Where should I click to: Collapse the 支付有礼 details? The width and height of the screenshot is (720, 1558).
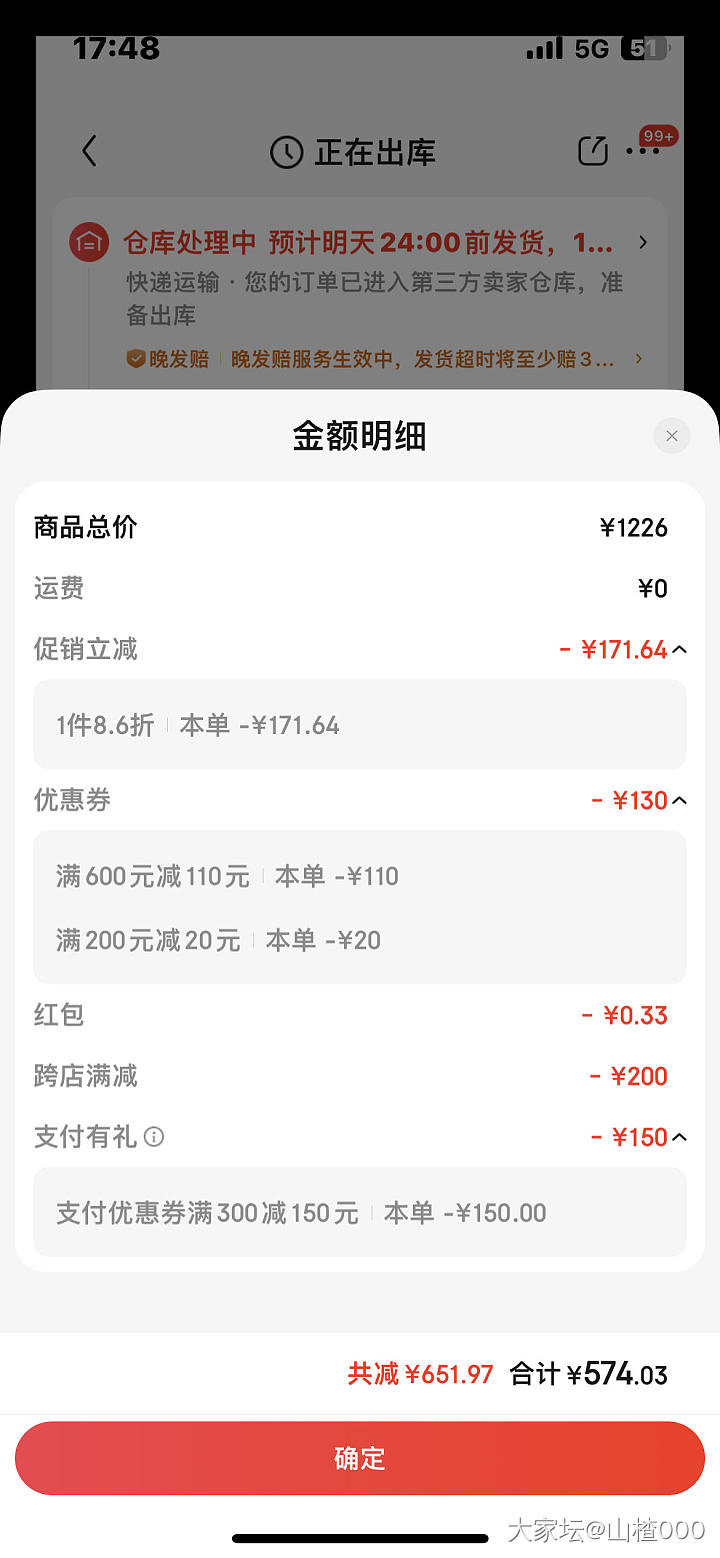680,1137
